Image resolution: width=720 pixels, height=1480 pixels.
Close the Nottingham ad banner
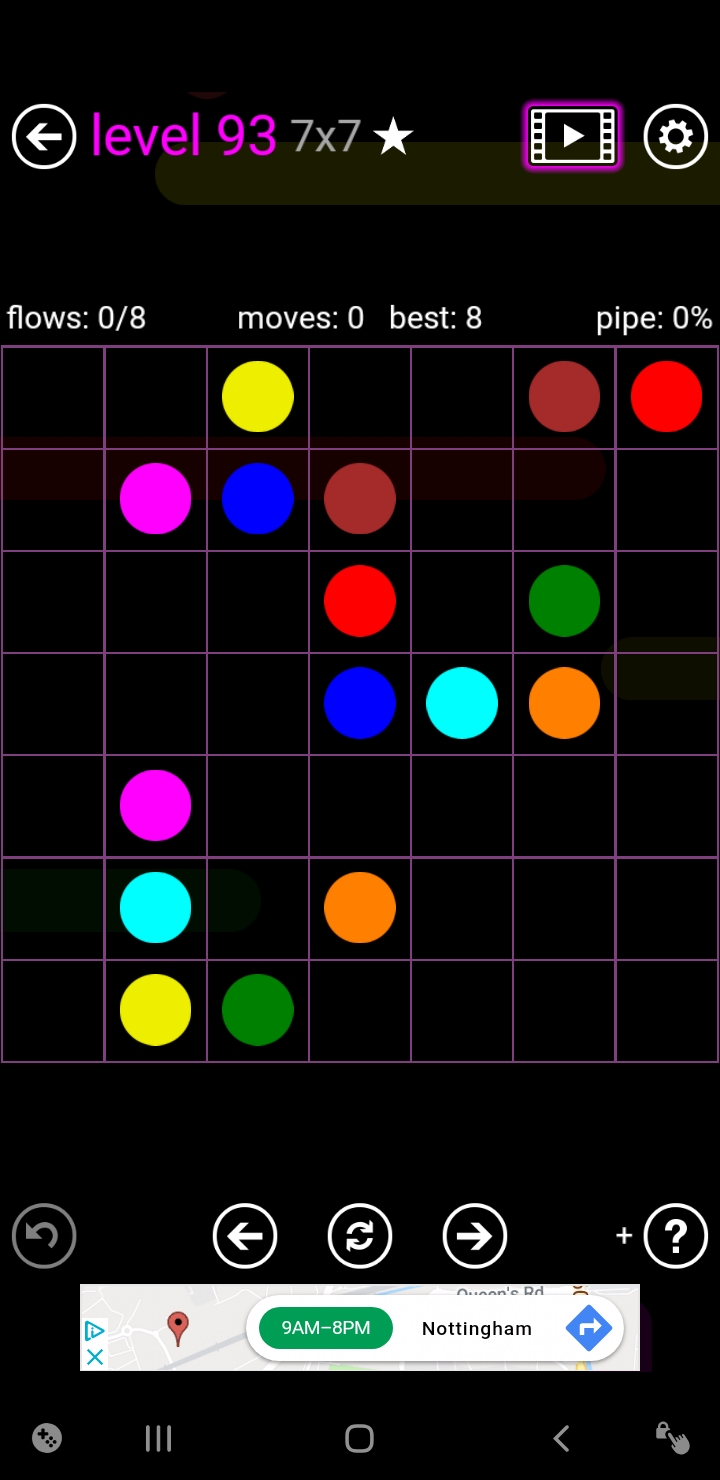(95, 1357)
